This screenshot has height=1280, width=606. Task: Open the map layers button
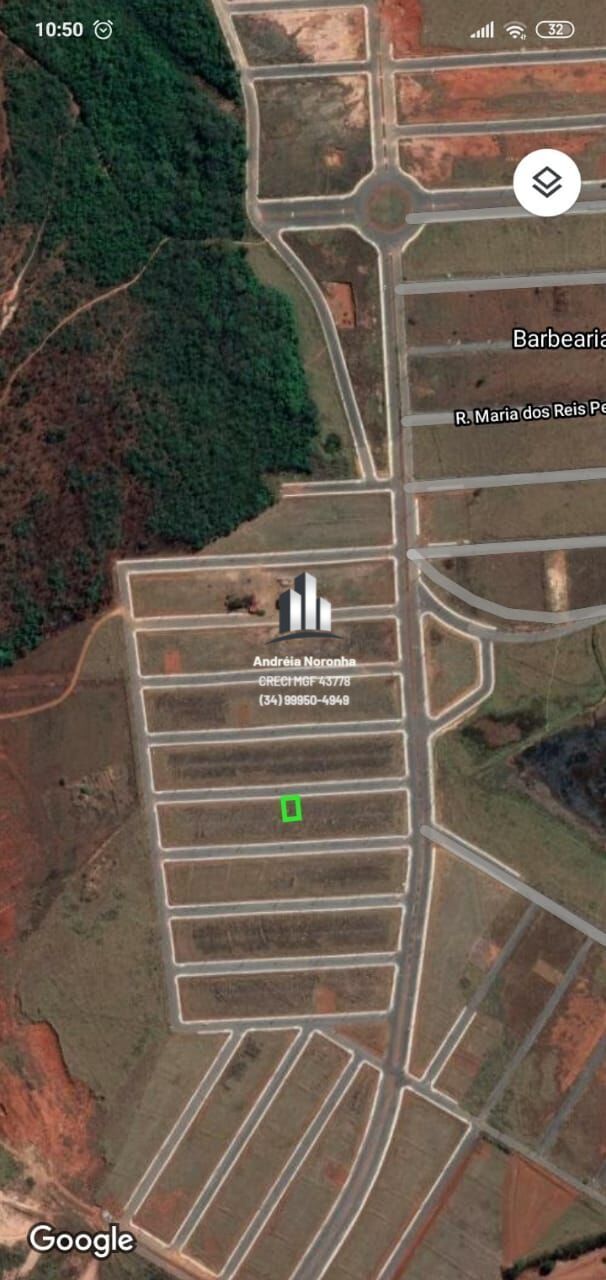point(547,183)
